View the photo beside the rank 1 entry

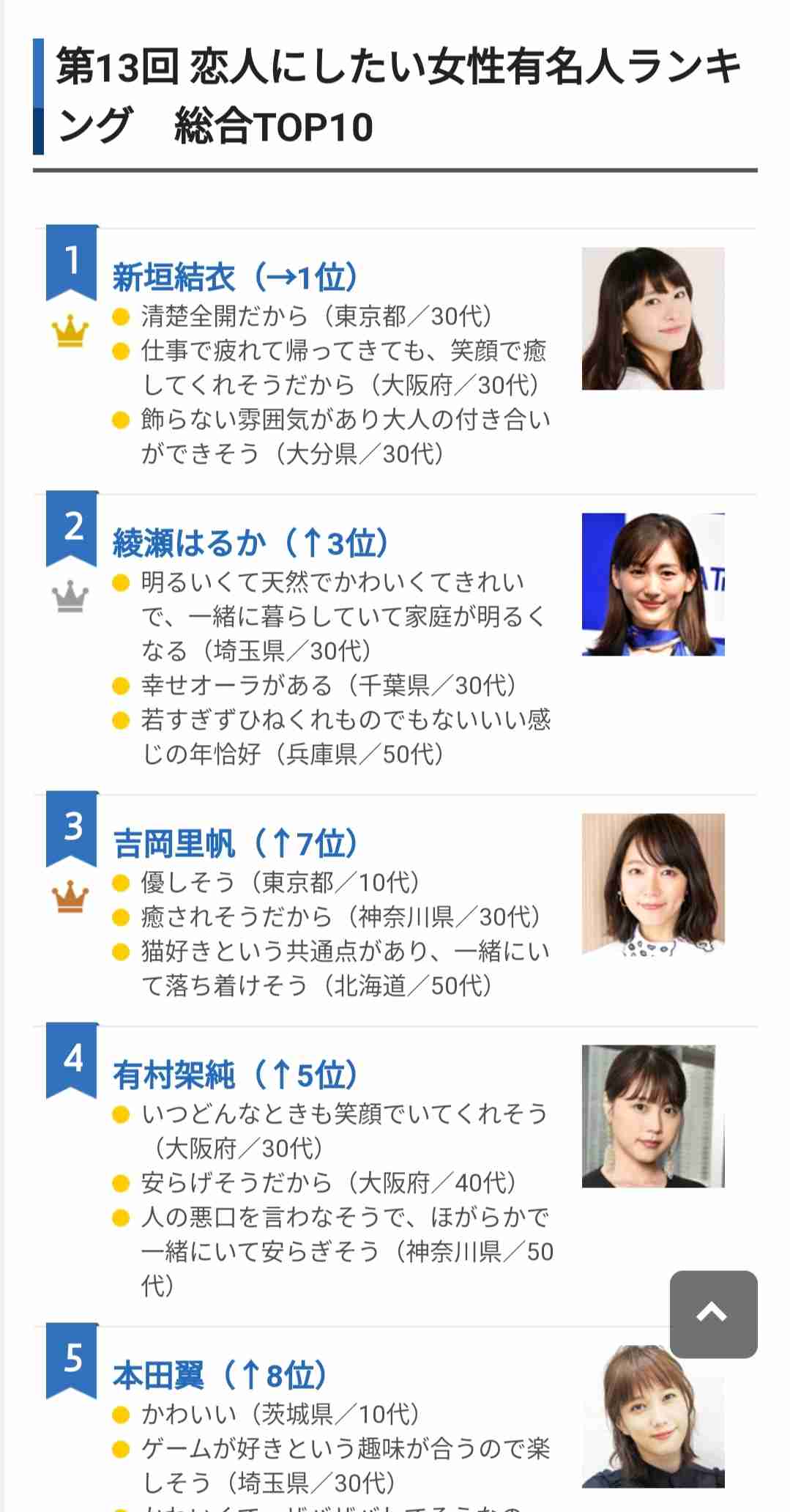point(653,319)
